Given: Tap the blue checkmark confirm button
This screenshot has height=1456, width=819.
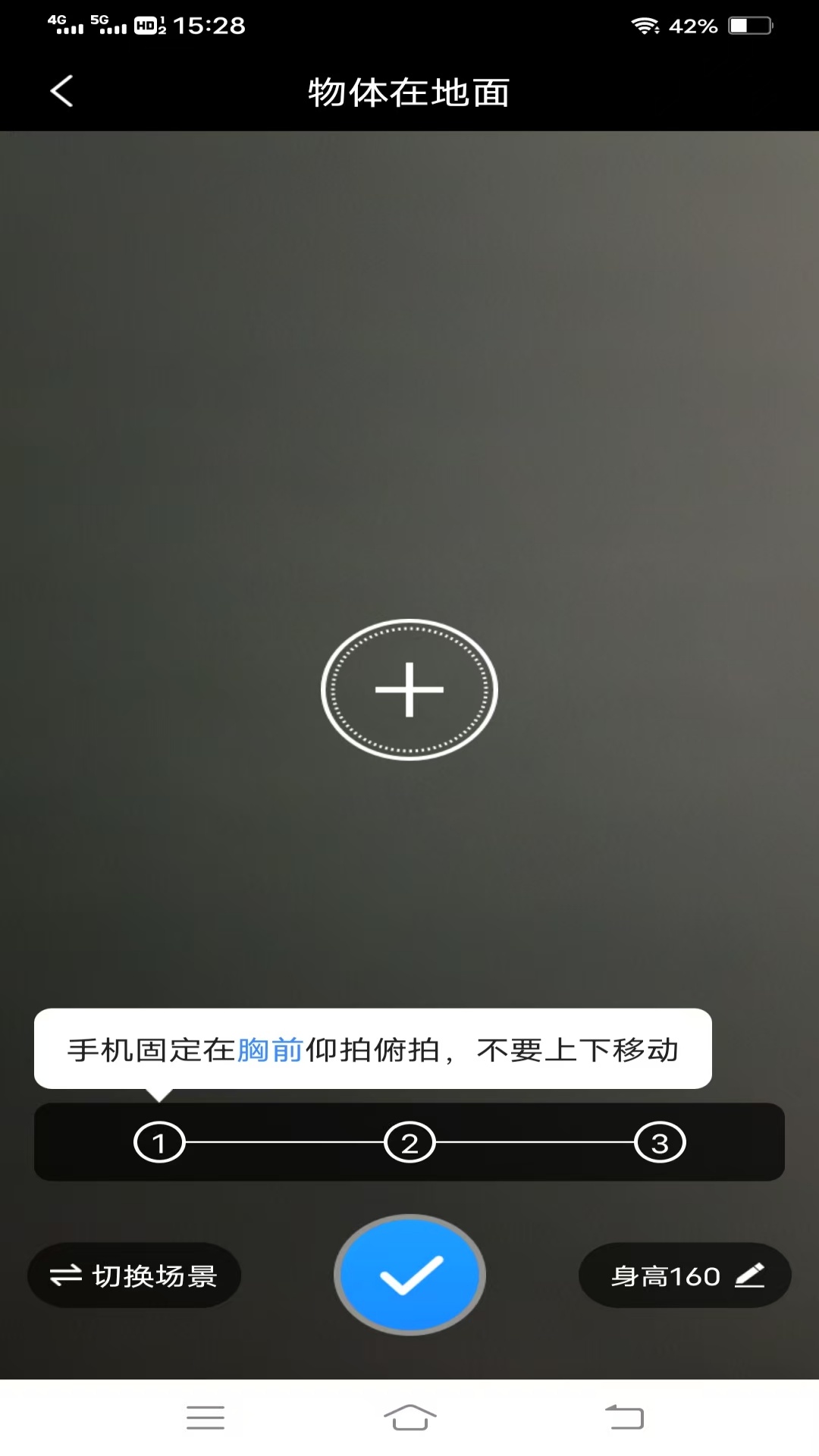Looking at the screenshot, I should [x=409, y=1274].
